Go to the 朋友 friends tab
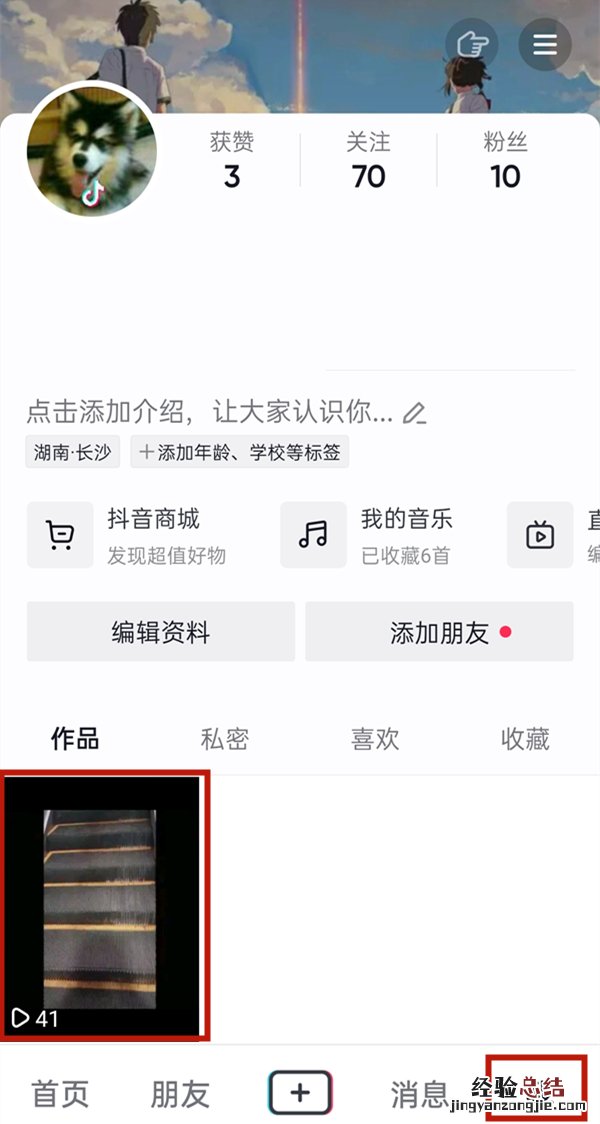 180,1094
